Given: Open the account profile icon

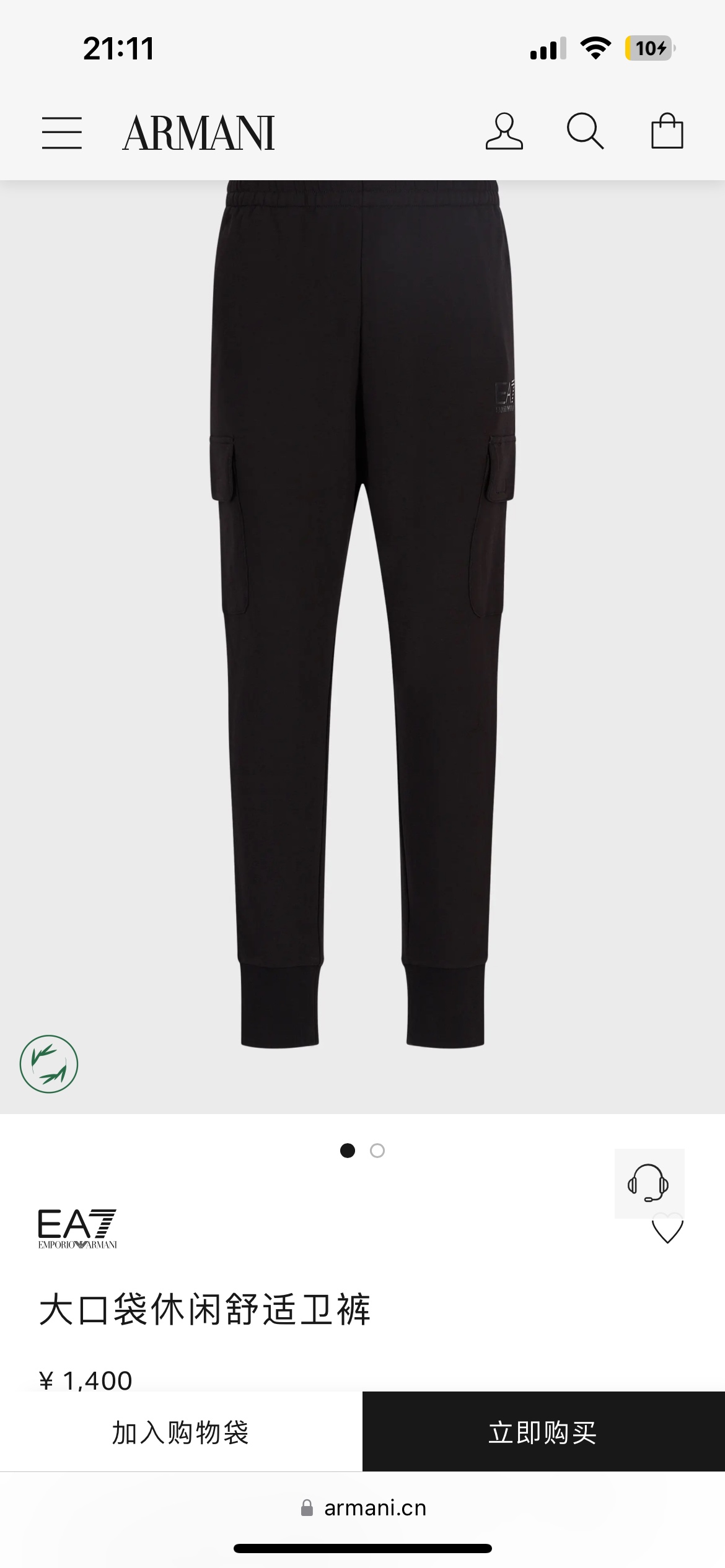Looking at the screenshot, I should click(504, 131).
